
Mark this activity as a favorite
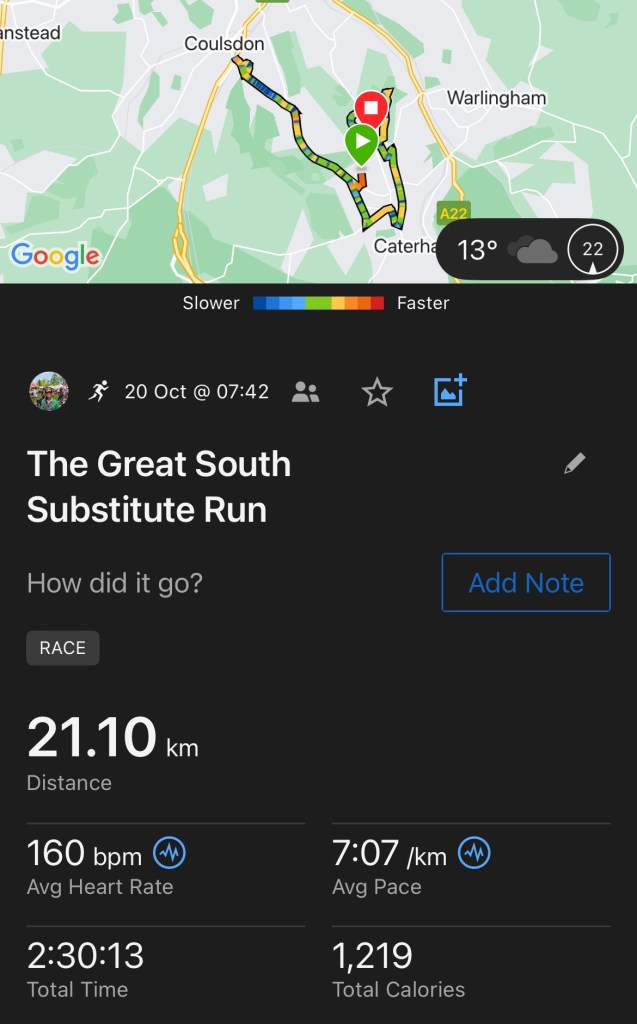tap(376, 392)
